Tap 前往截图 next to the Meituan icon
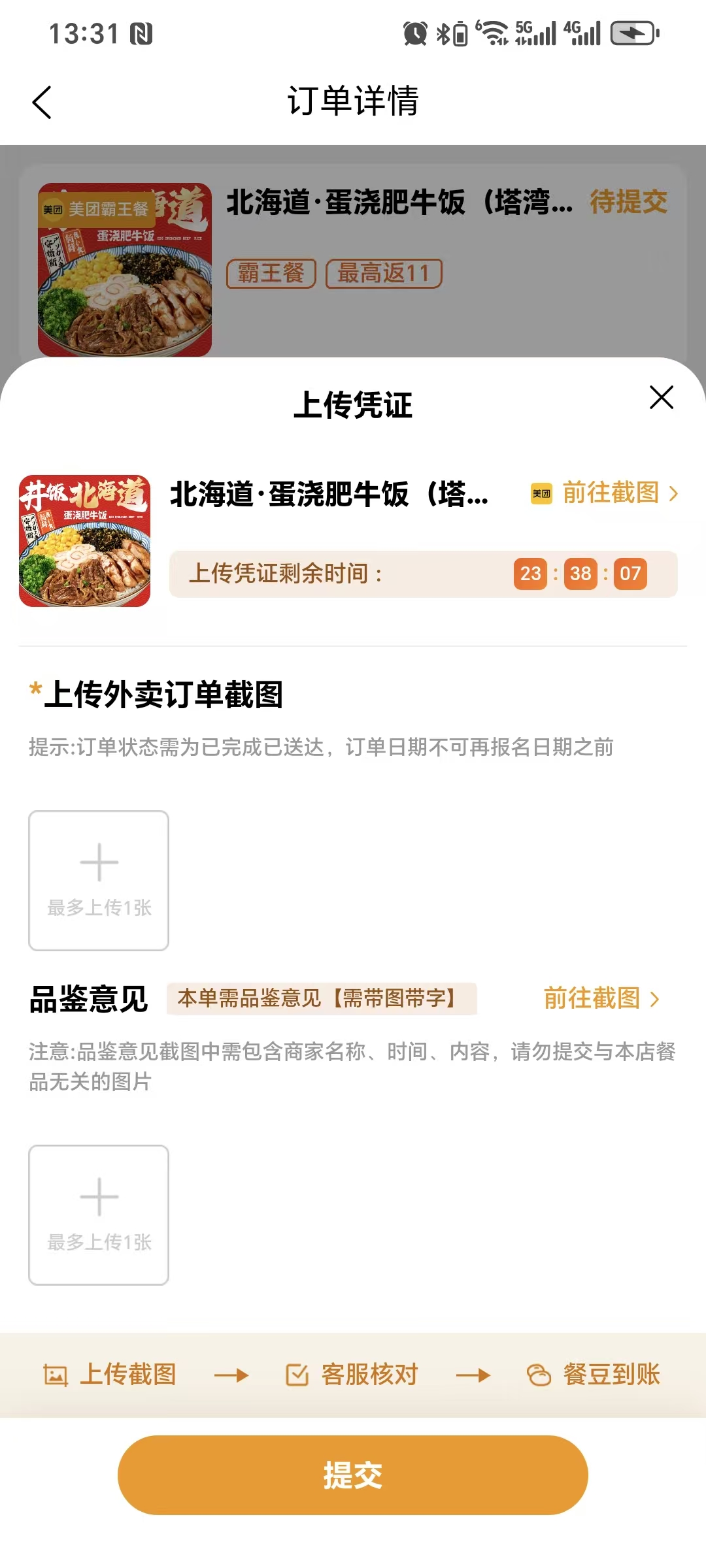 pos(605,493)
